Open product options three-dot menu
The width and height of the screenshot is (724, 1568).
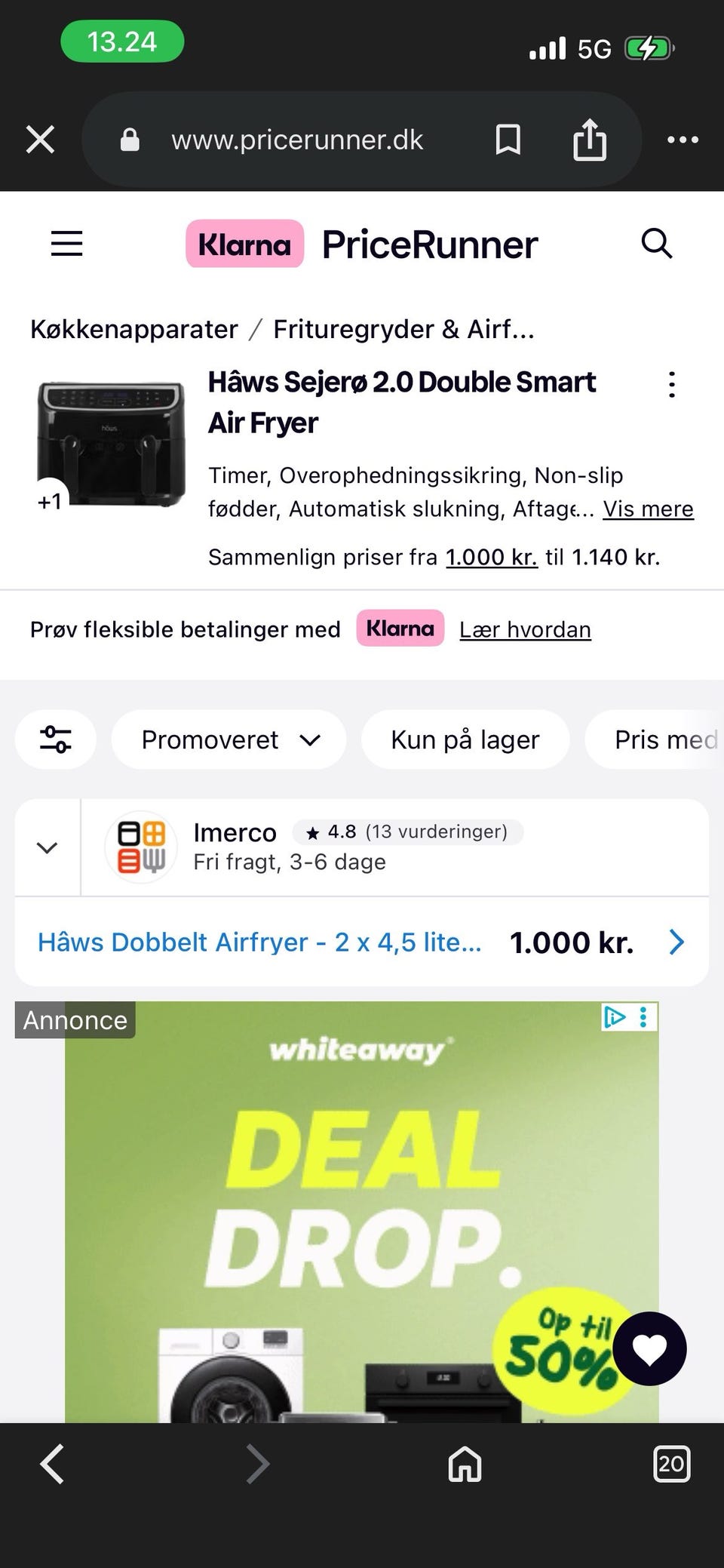pos(671,385)
